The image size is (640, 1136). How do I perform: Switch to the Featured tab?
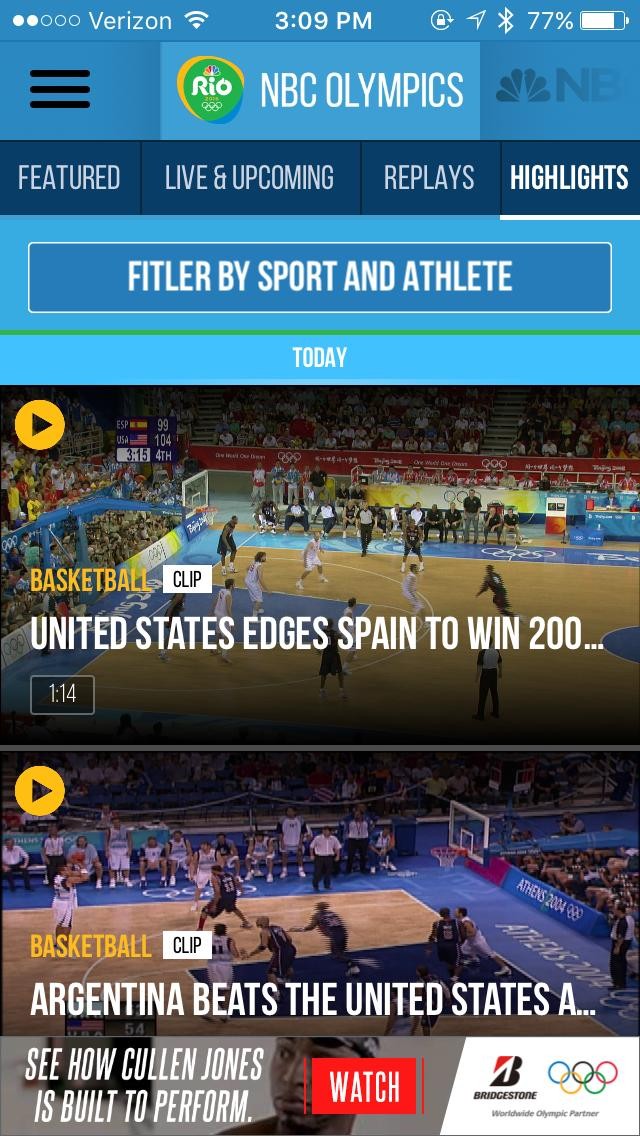(69, 178)
